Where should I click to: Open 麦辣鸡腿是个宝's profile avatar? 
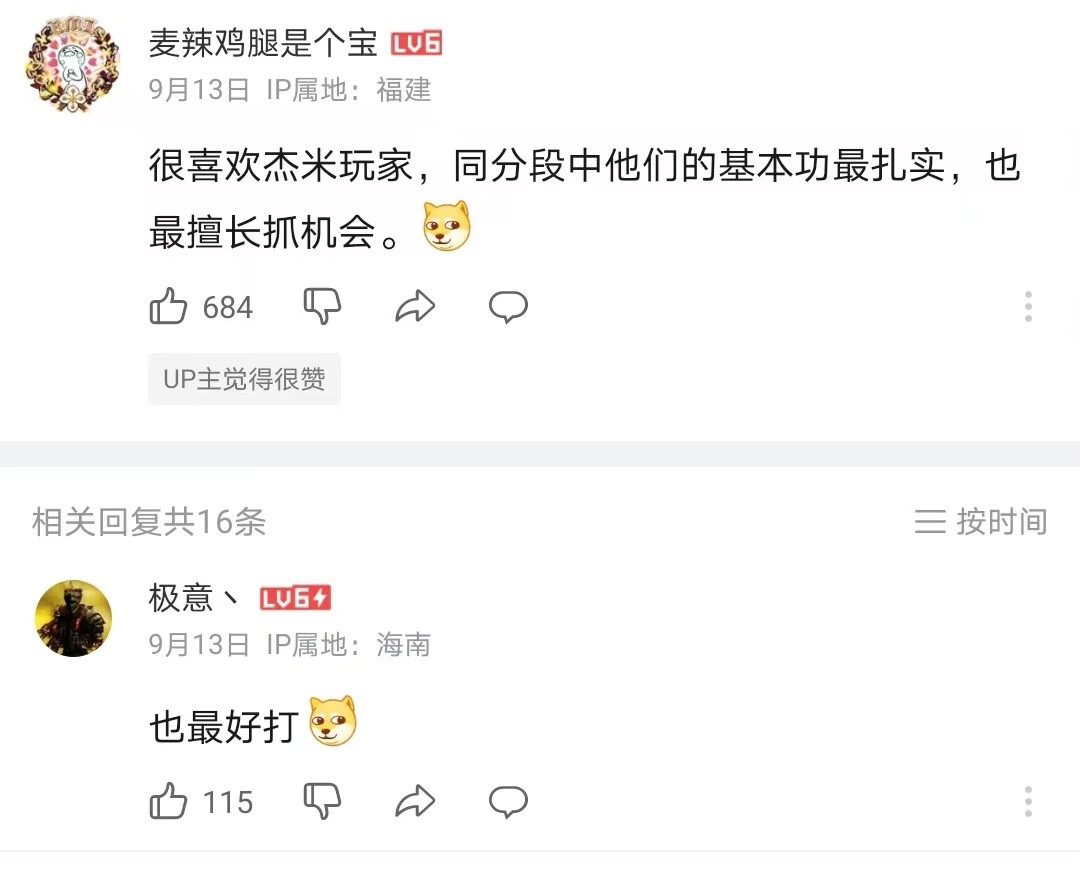72,66
